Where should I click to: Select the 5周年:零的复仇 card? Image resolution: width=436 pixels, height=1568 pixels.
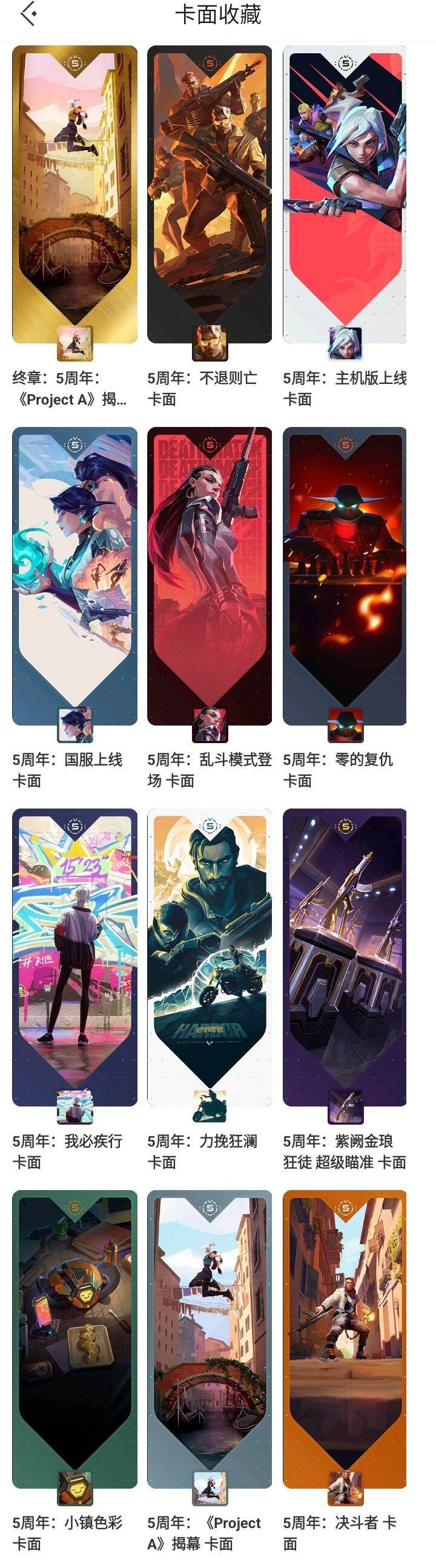coord(345,576)
